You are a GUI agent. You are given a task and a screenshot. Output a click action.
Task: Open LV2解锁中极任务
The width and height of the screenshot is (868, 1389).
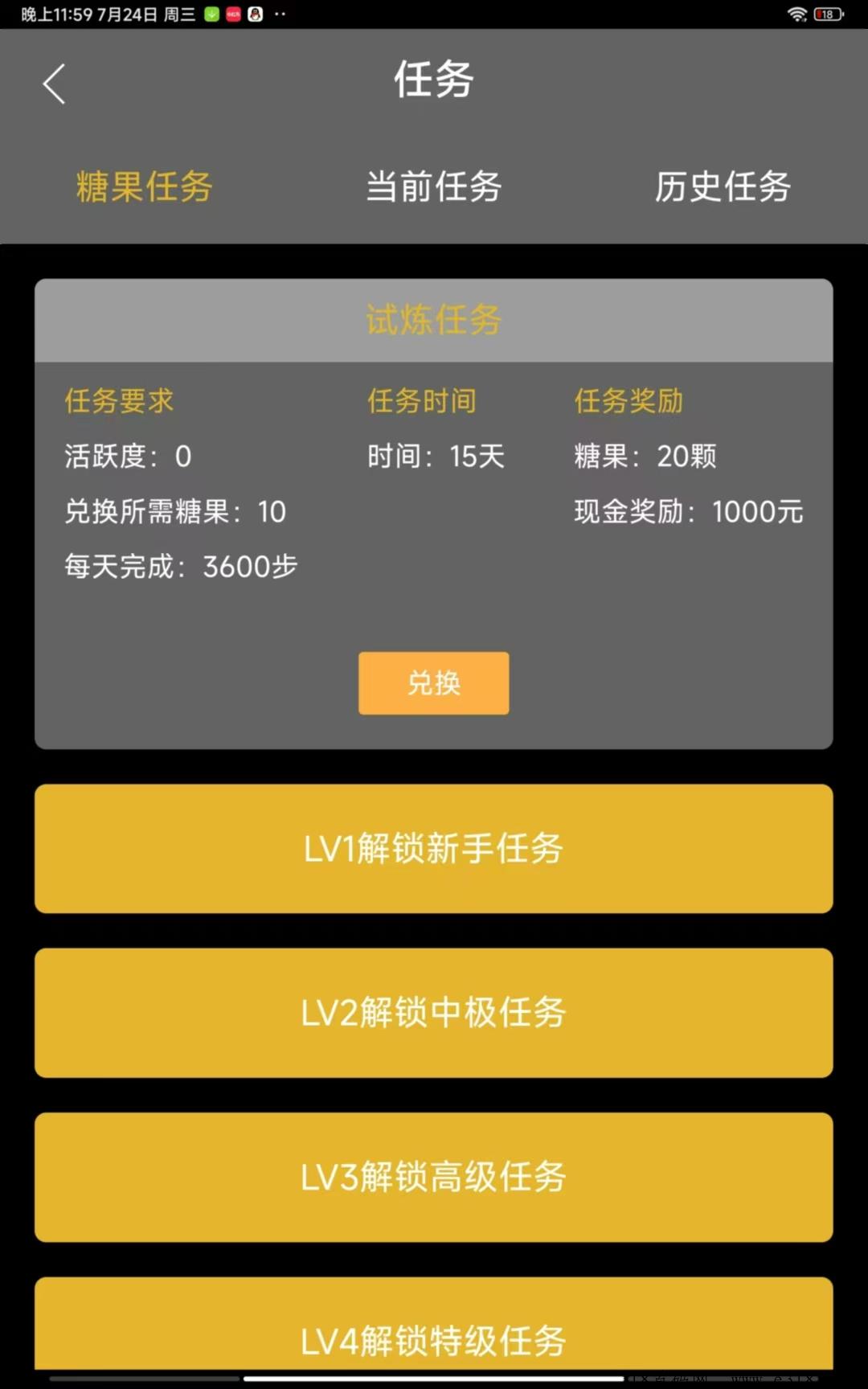point(434,1013)
